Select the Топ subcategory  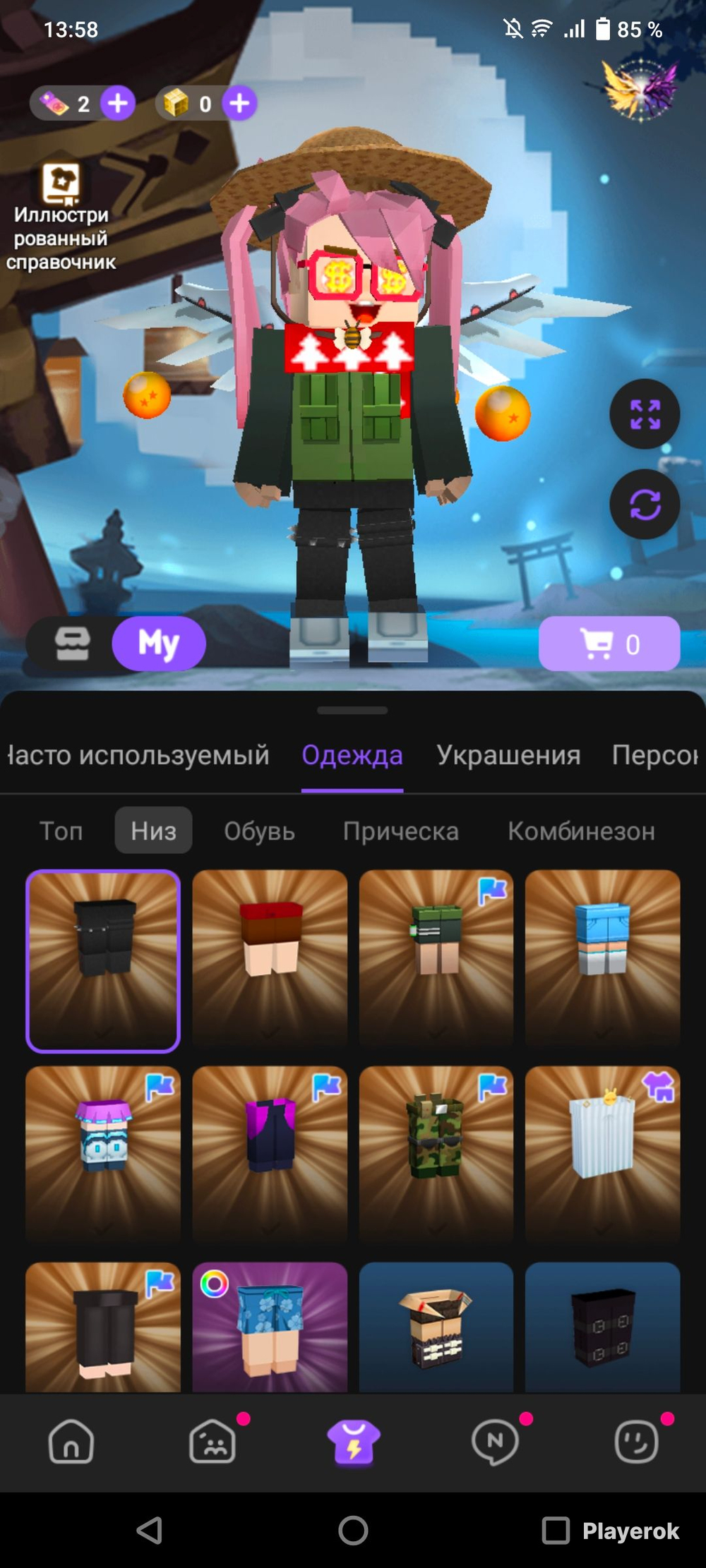point(61,831)
